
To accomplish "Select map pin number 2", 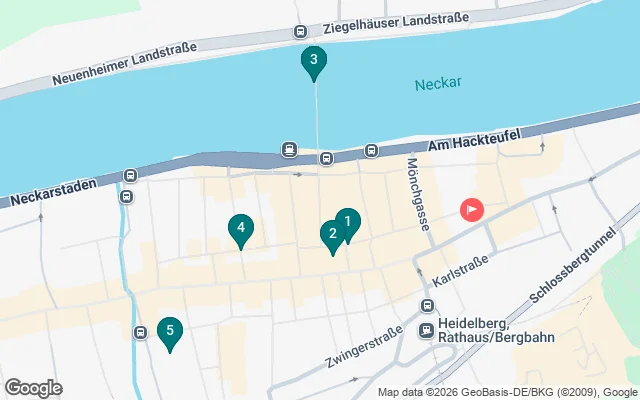I will (x=333, y=234).
